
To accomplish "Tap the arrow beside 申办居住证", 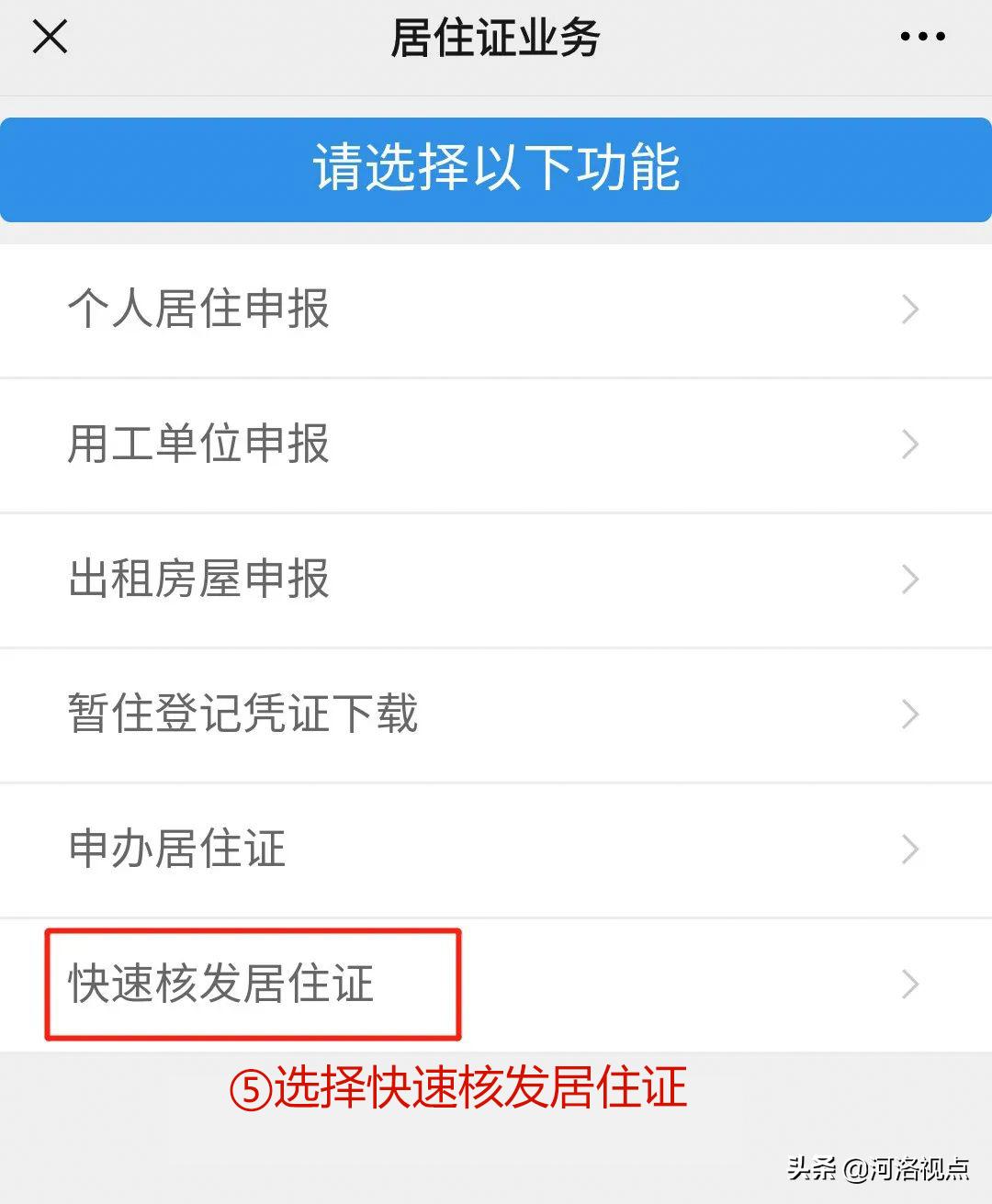I will click(x=908, y=850).
